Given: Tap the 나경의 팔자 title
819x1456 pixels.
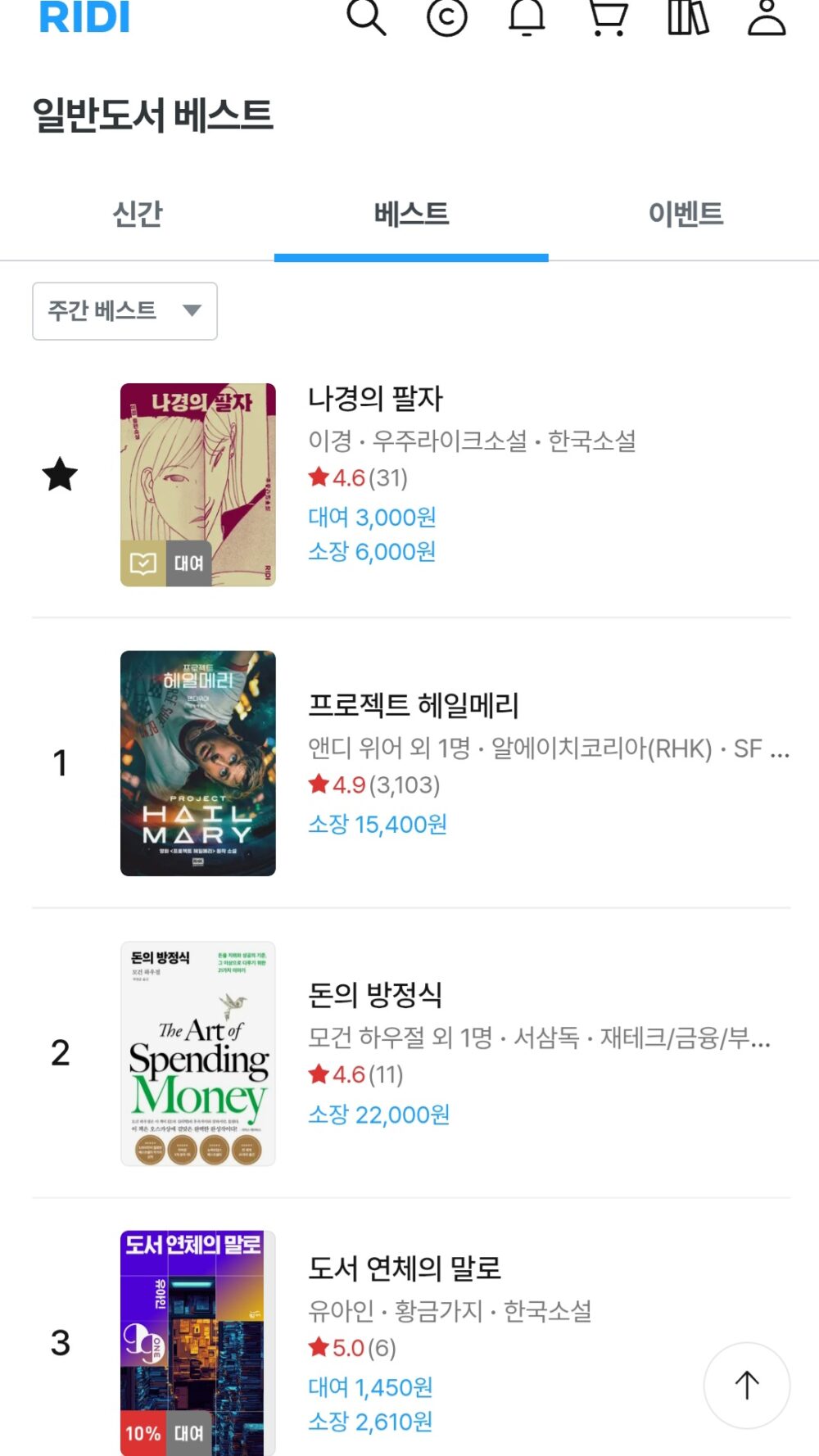Looking at the screenshot, I should (375, 399).
